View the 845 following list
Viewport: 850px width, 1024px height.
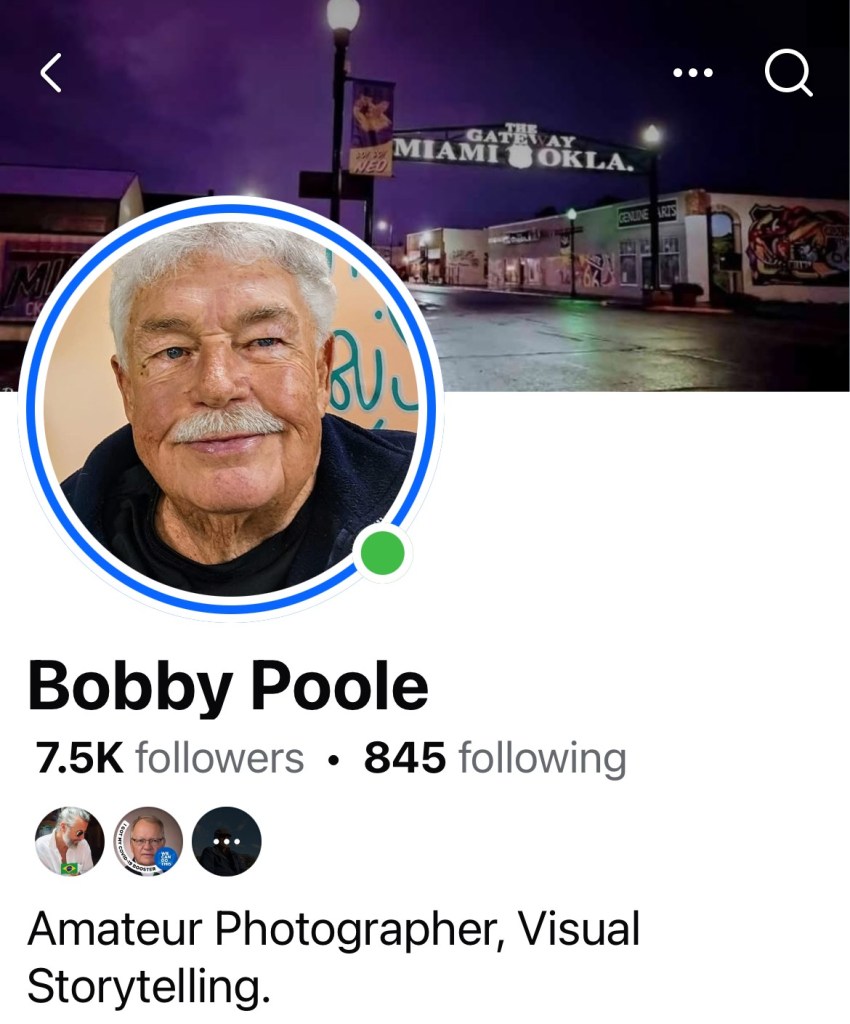(x=495, y=759)
